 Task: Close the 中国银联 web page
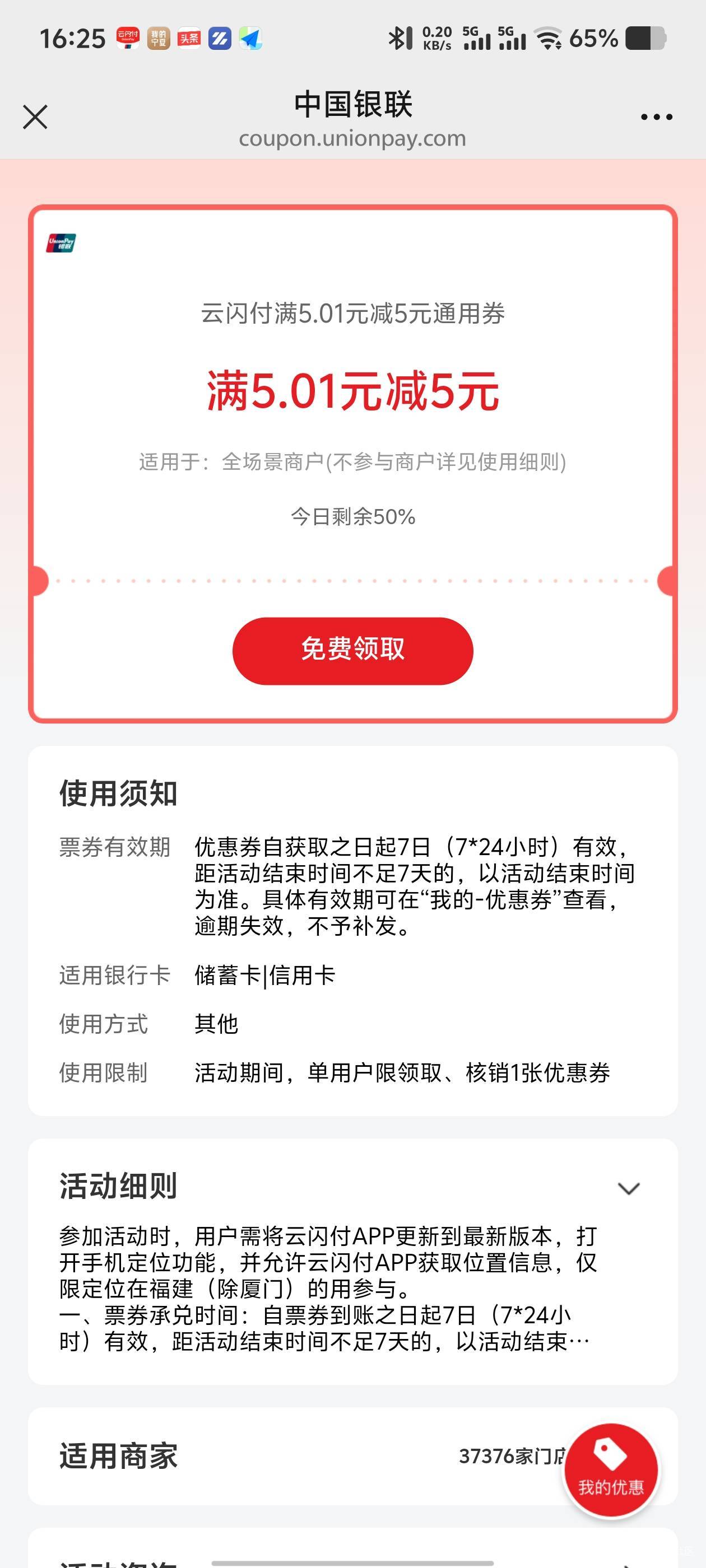[35, 117]
